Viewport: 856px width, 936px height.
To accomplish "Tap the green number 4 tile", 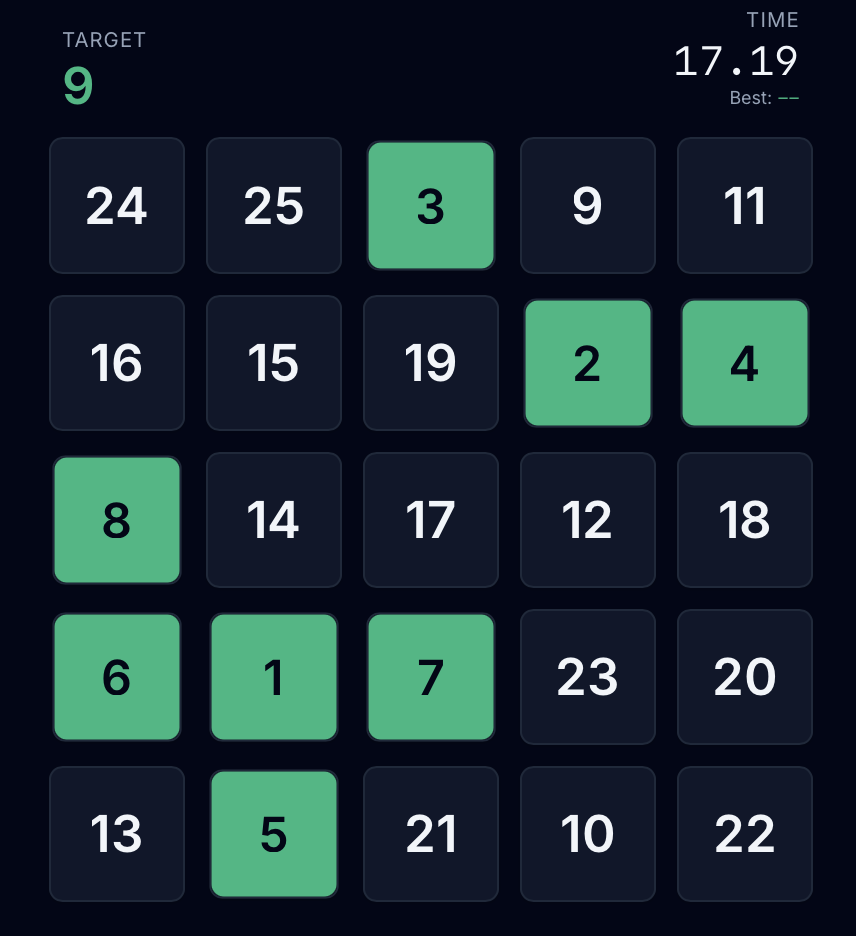I will 744,363.
